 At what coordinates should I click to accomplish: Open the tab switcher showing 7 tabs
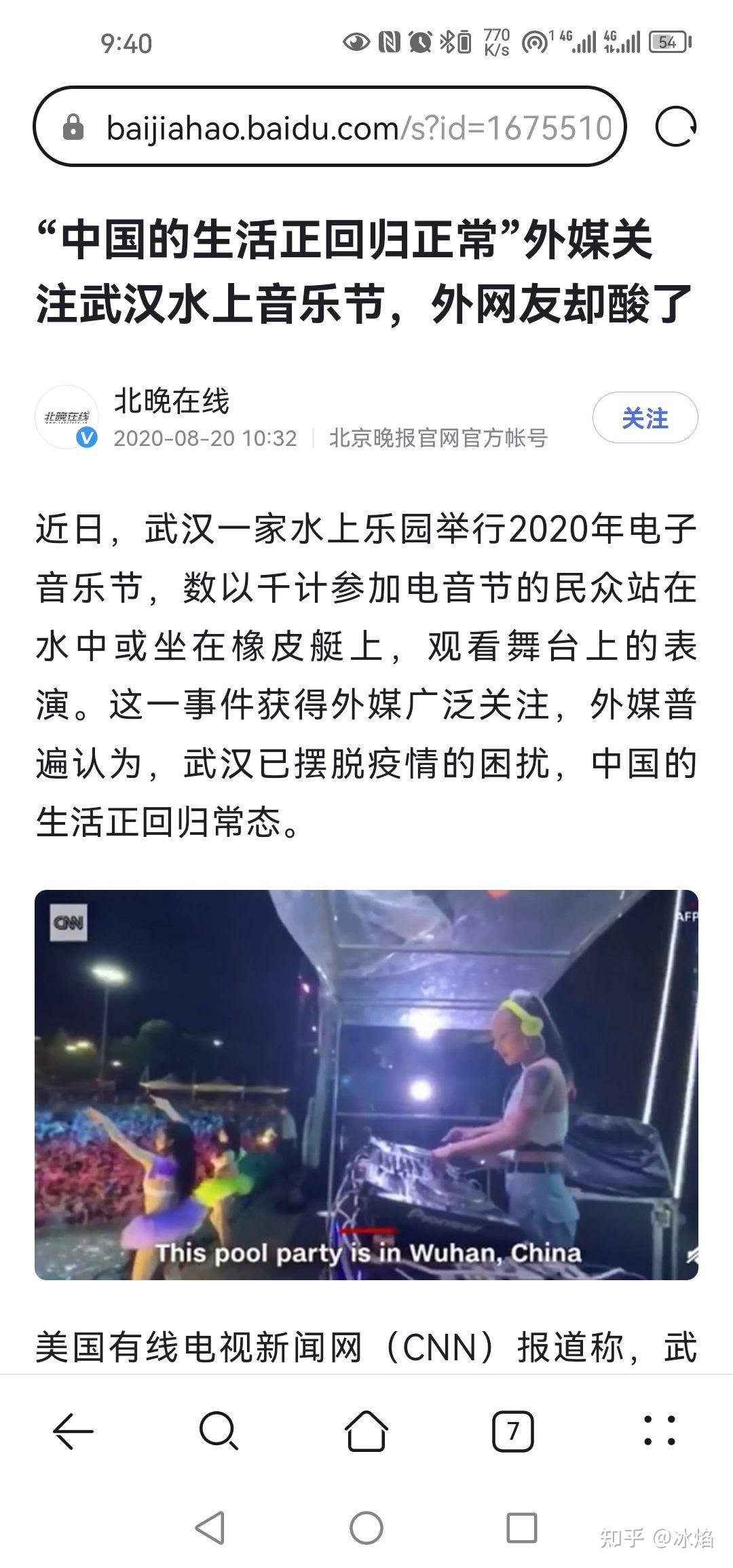[512, 1431]
